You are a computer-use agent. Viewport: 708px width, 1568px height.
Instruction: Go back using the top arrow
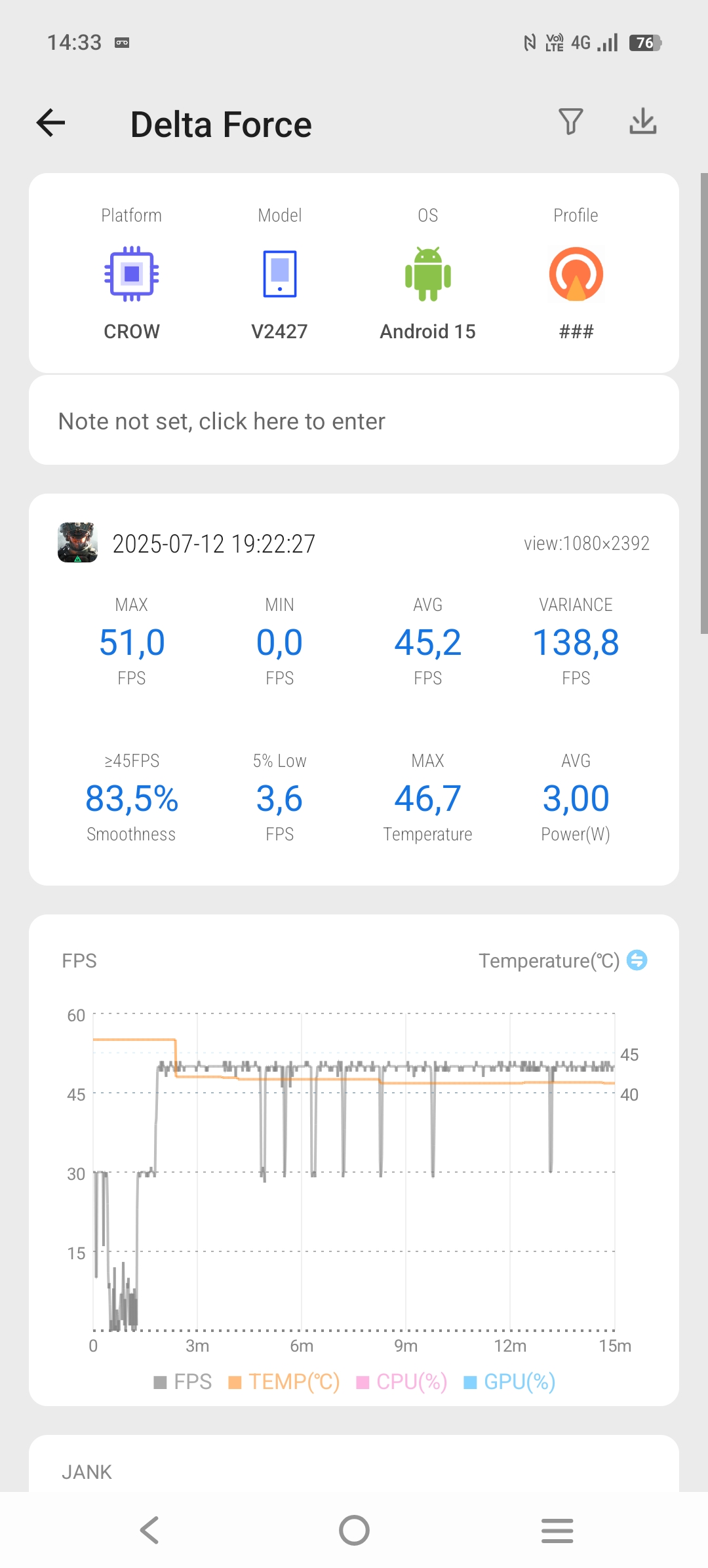(50, 123)
